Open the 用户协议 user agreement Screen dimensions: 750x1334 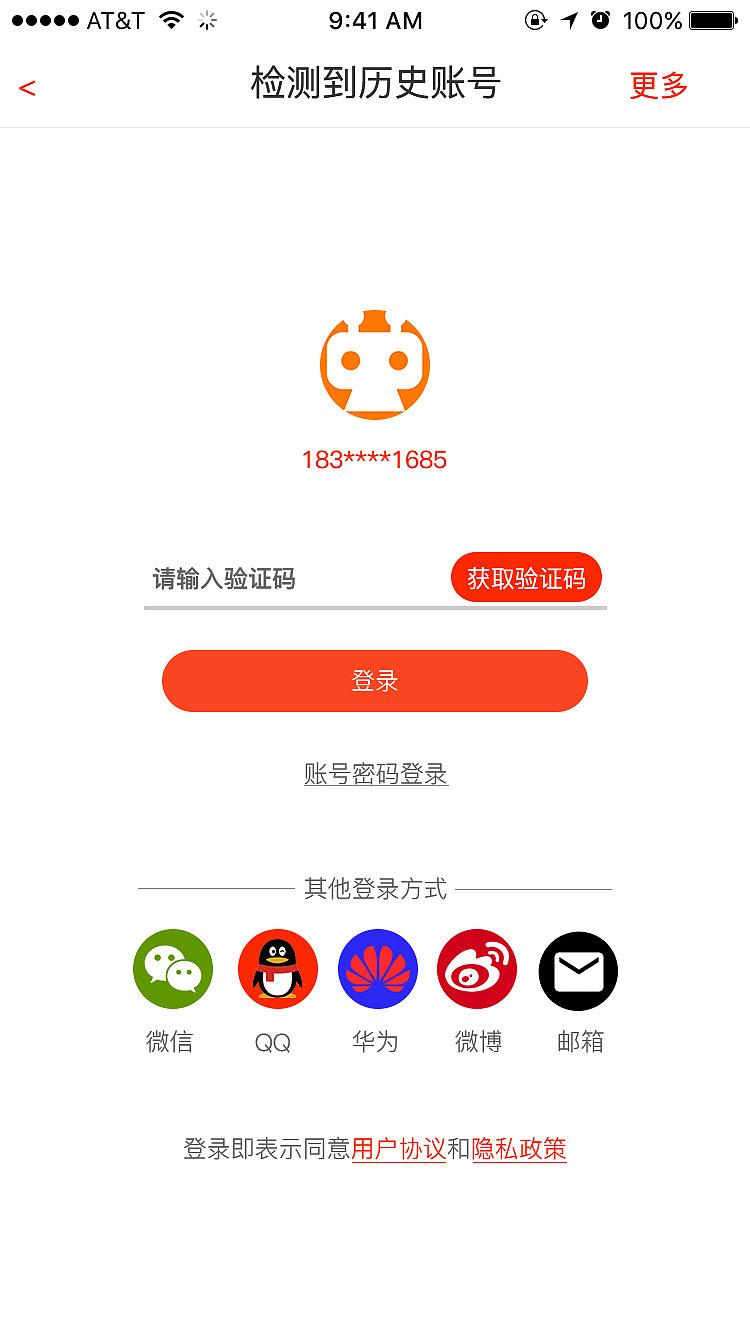pos(398,1150)
